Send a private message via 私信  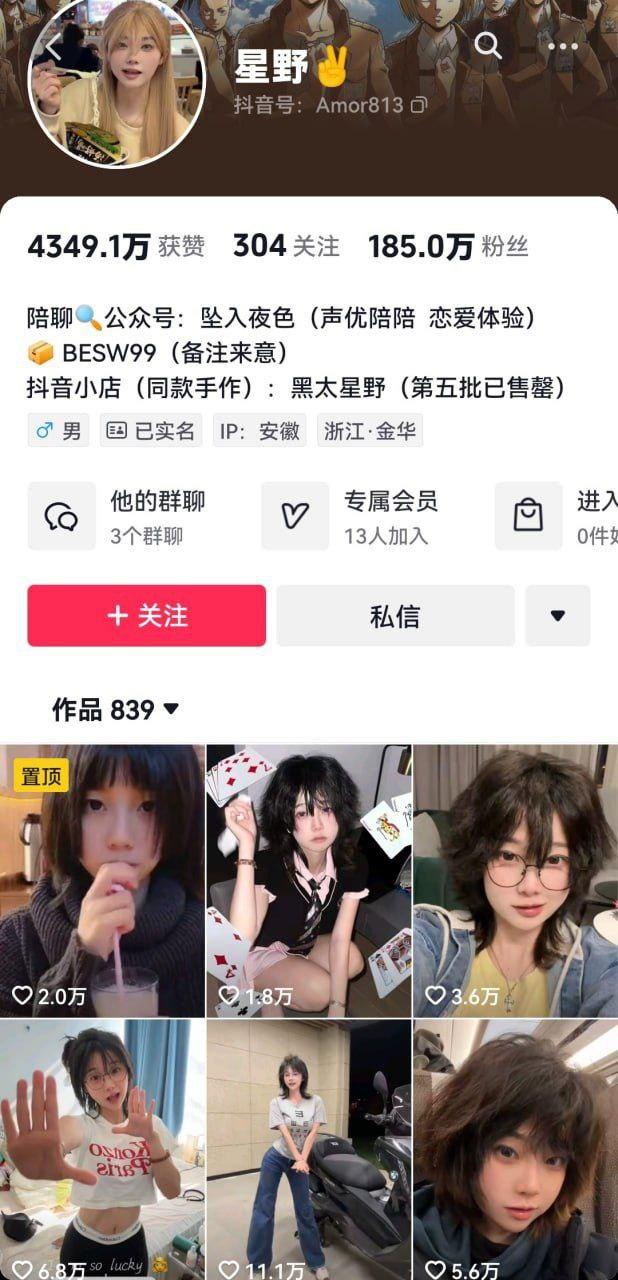pos(395,615)
